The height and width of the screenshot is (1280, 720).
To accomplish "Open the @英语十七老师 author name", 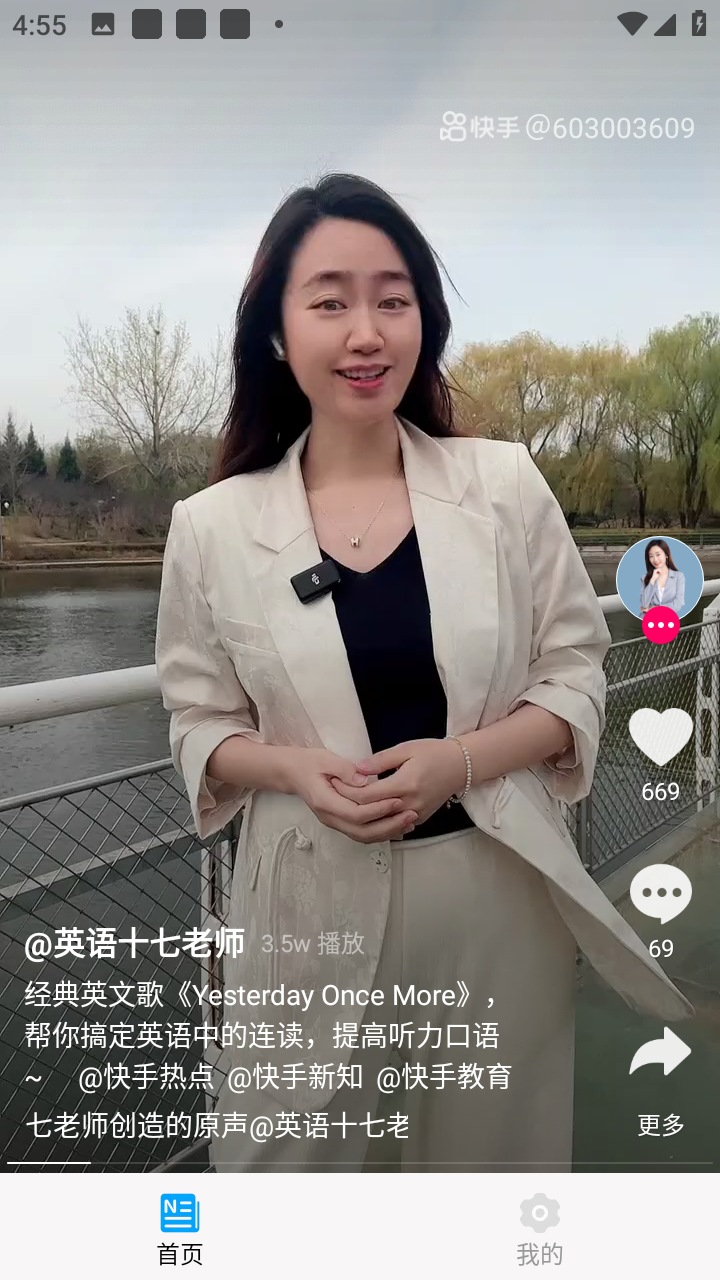I will pos(134,943).
